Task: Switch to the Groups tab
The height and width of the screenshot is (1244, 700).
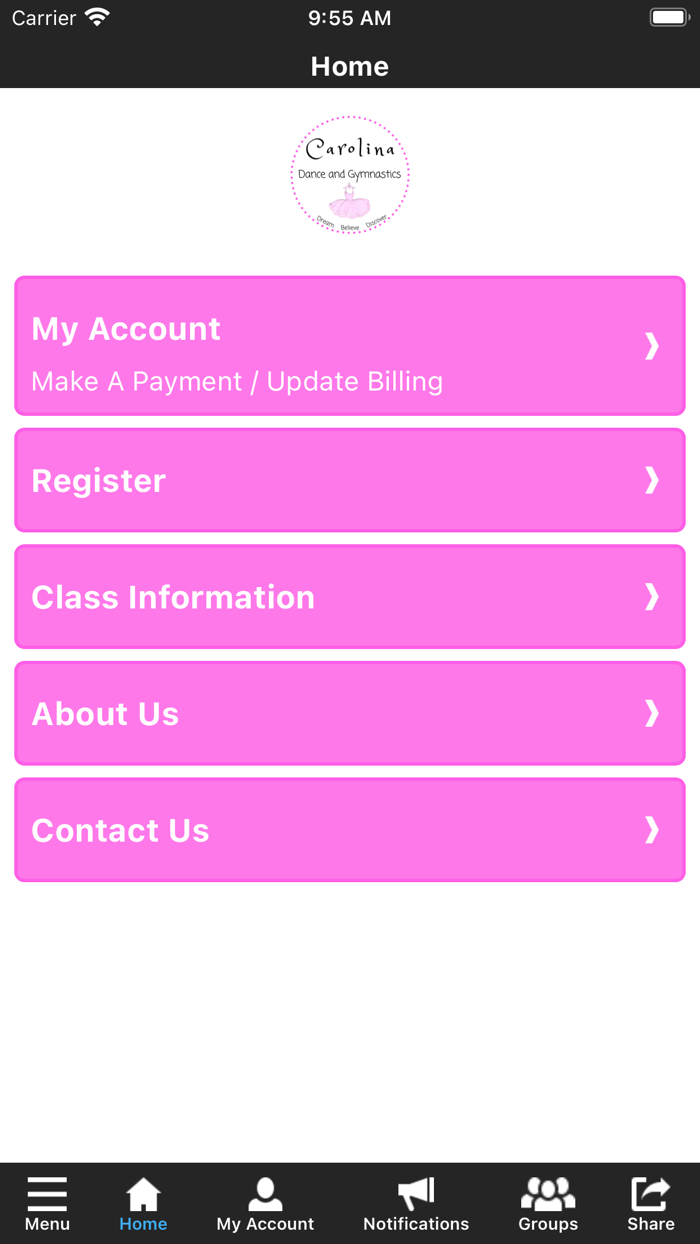Action: pos(548,1203)
